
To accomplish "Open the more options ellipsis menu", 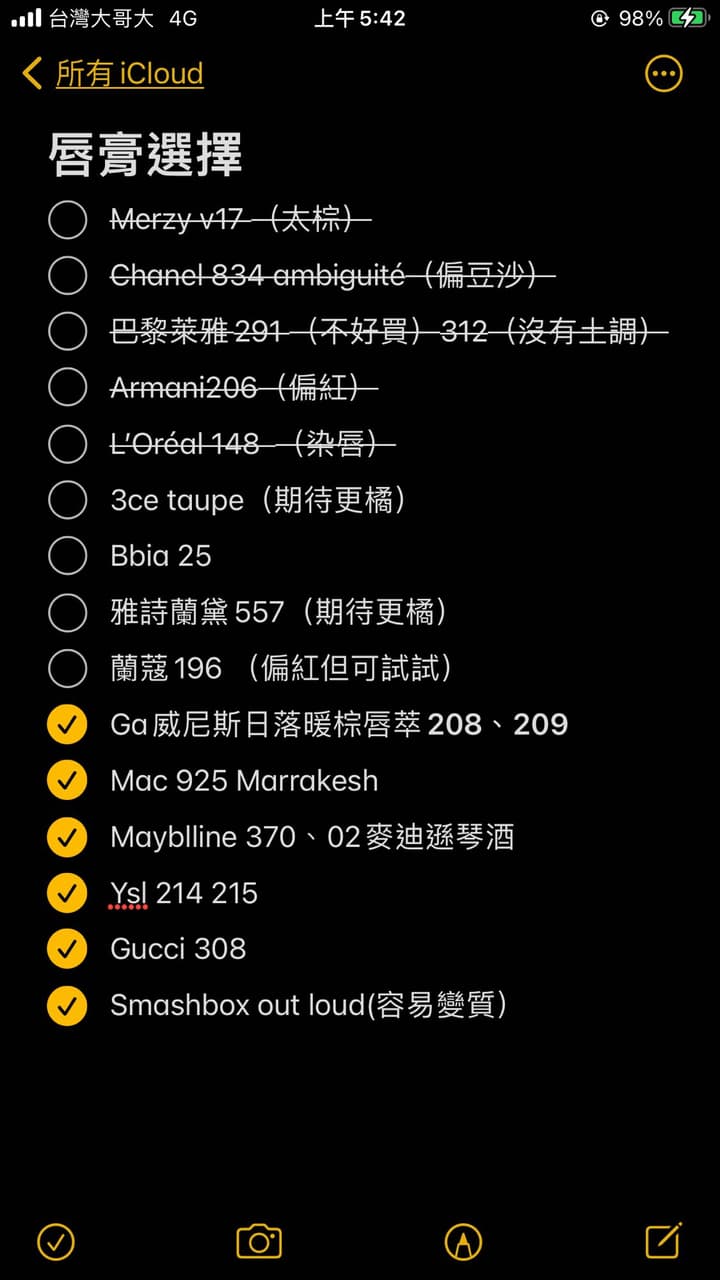I will (x=664, y=73).
